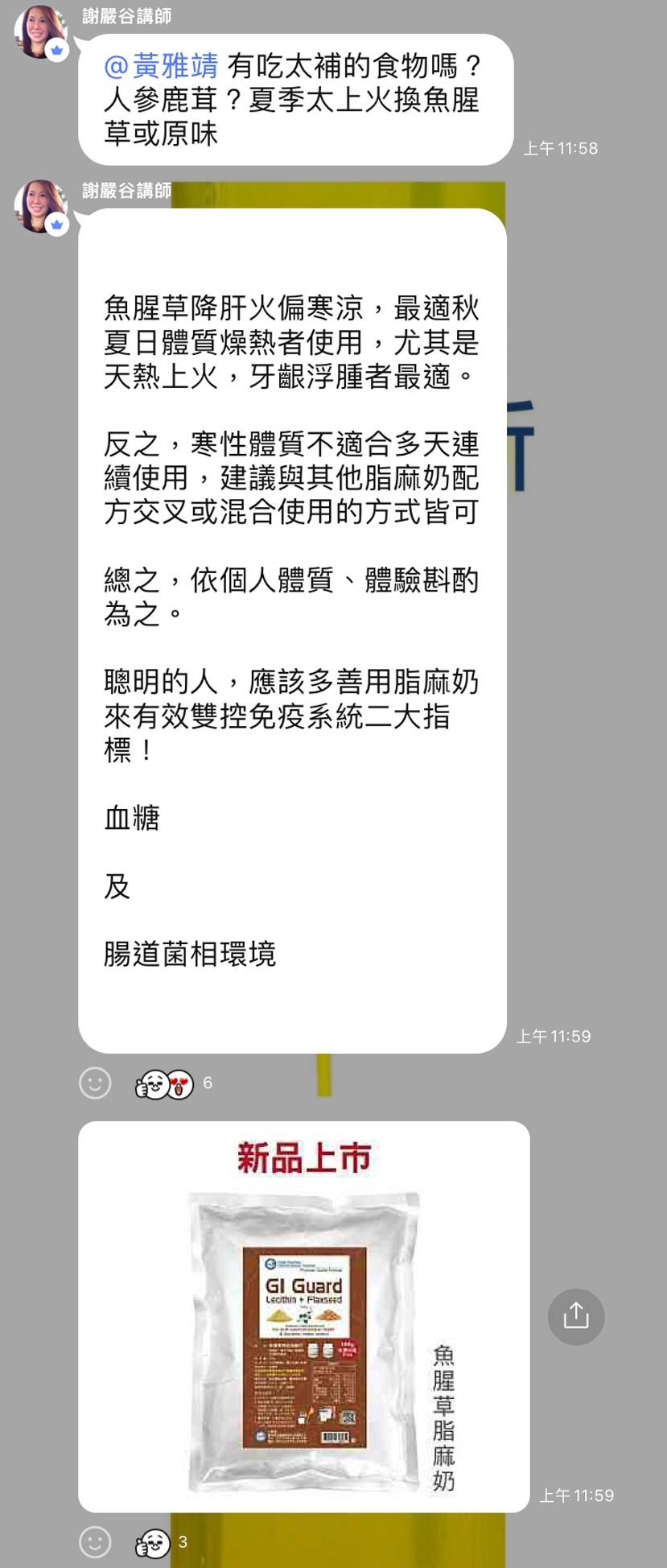View the 6 reactions on the text message
The height and width of the screenshot is (1568, 667).
tap(171, 1084)
